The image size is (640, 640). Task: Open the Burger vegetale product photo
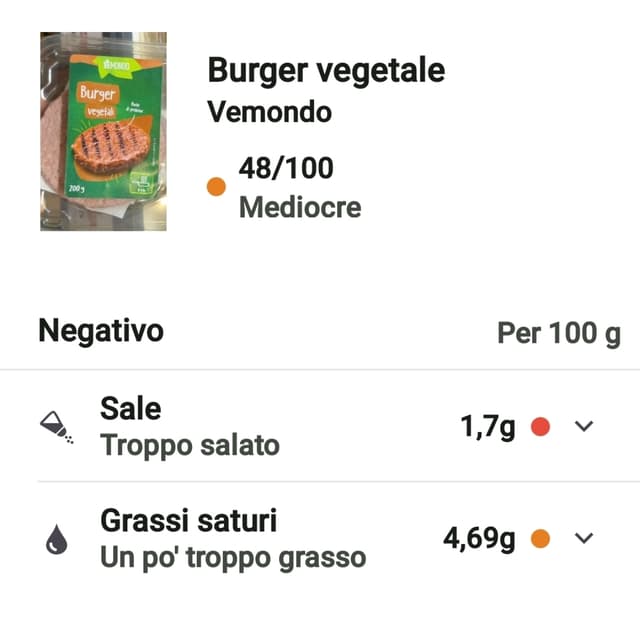pos(104,132)
